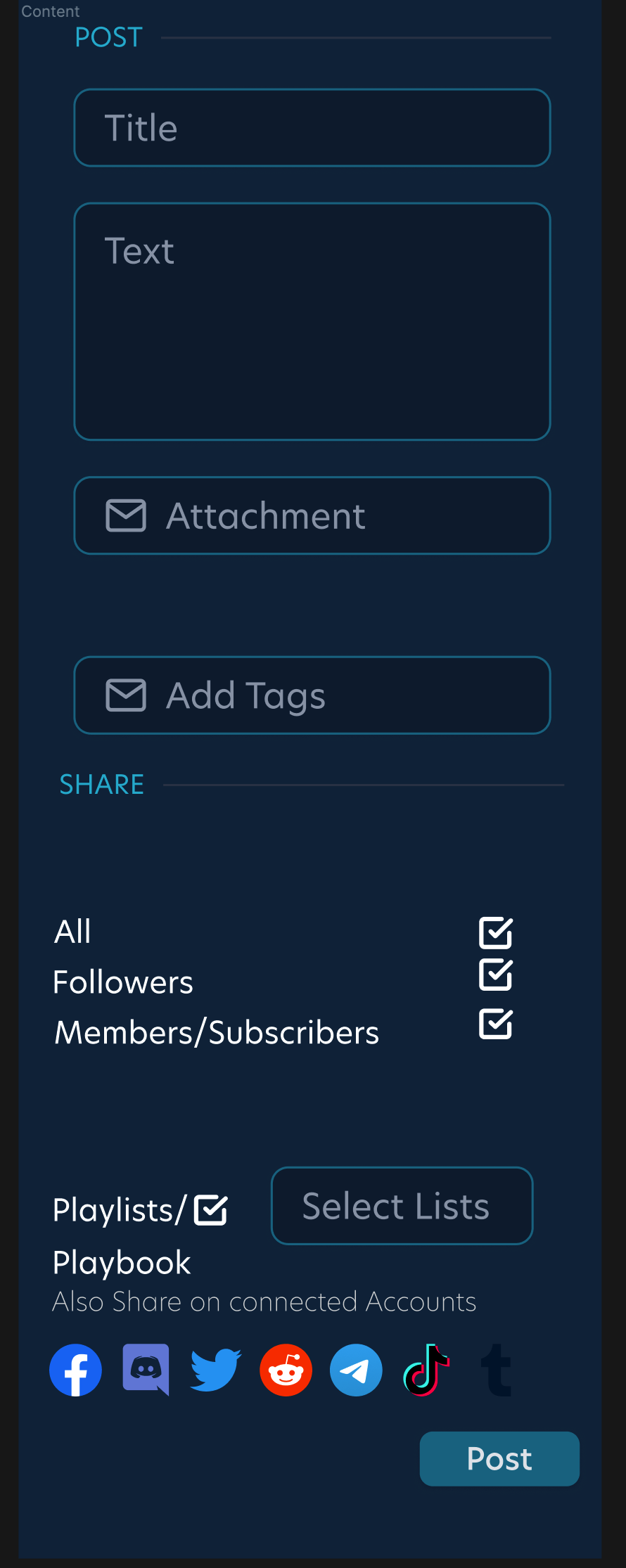This screenshot has height=1568, width=626.
Task: Uncheck the All sharing option
Action: click(x=497, y=933)
